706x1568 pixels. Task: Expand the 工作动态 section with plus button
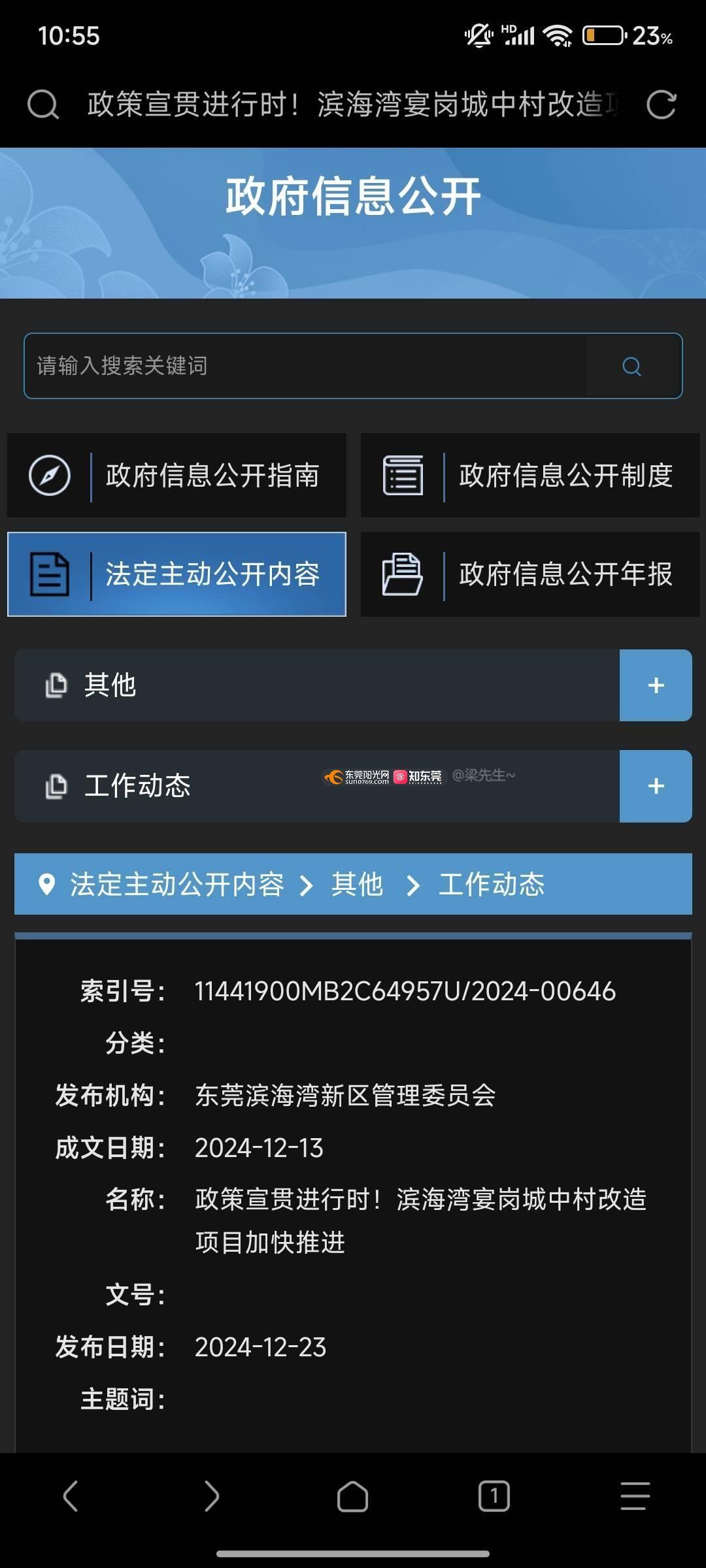(656, 786)
